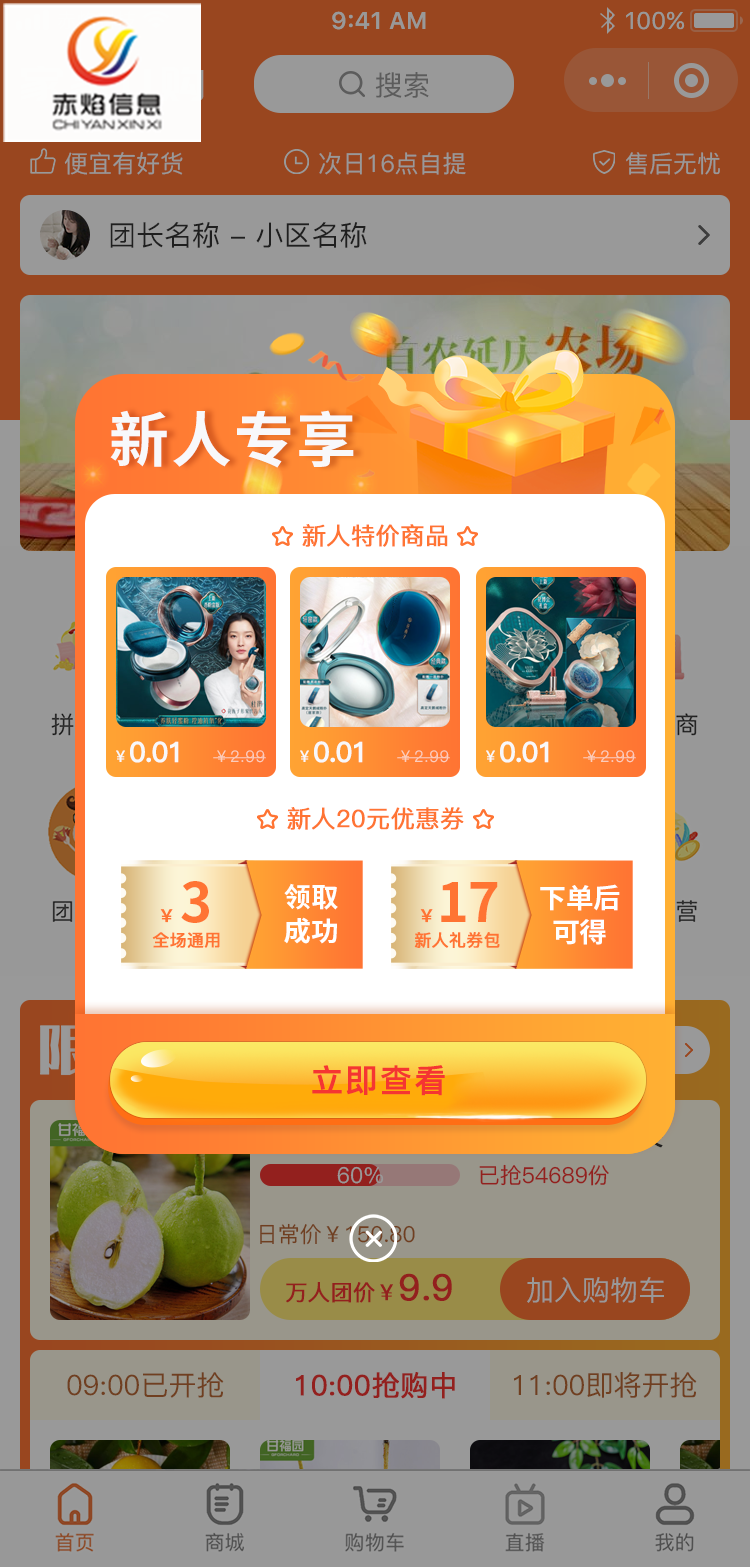Open the 搜索 search box
Screen dimensions: 750x1567
click(x=383, y=84)
